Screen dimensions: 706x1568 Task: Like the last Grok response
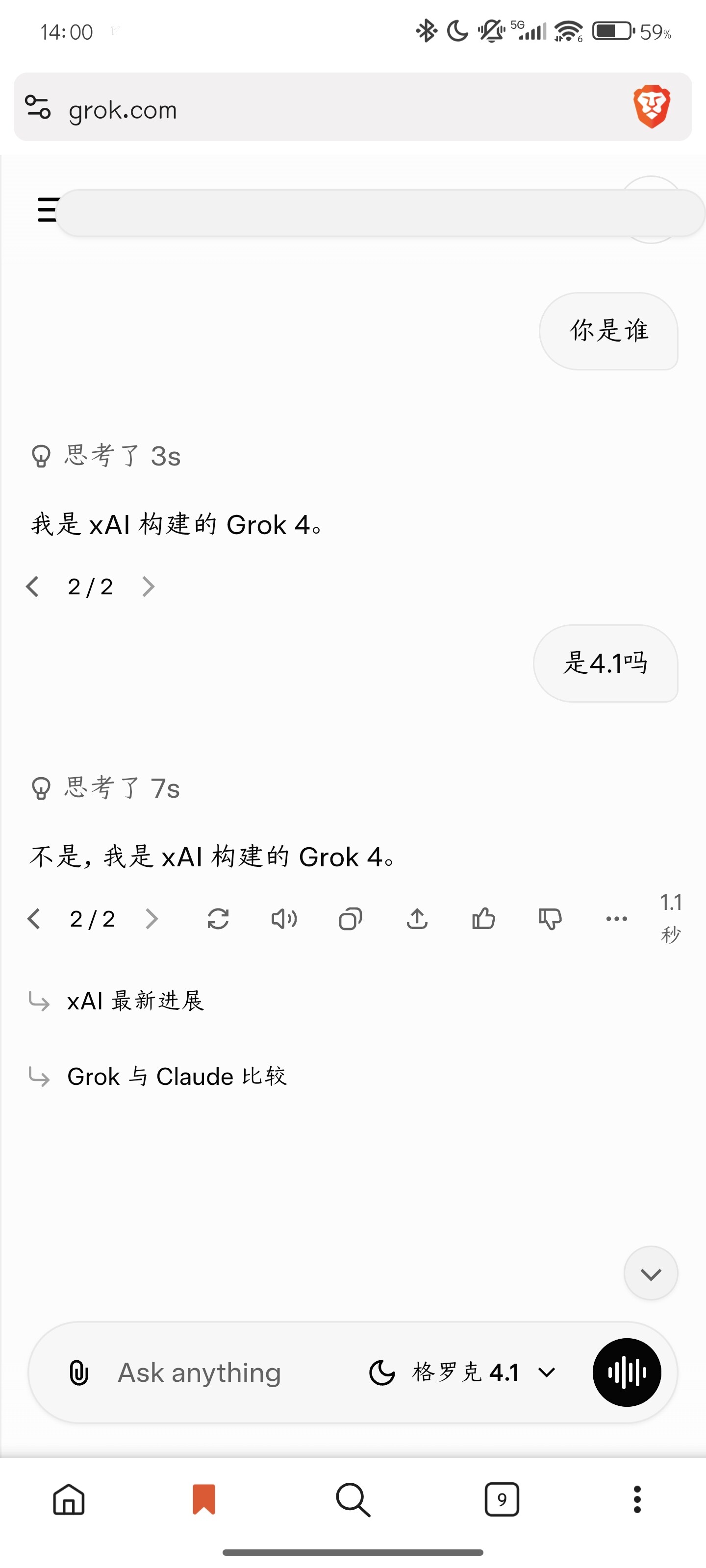[x=484, y=919]
